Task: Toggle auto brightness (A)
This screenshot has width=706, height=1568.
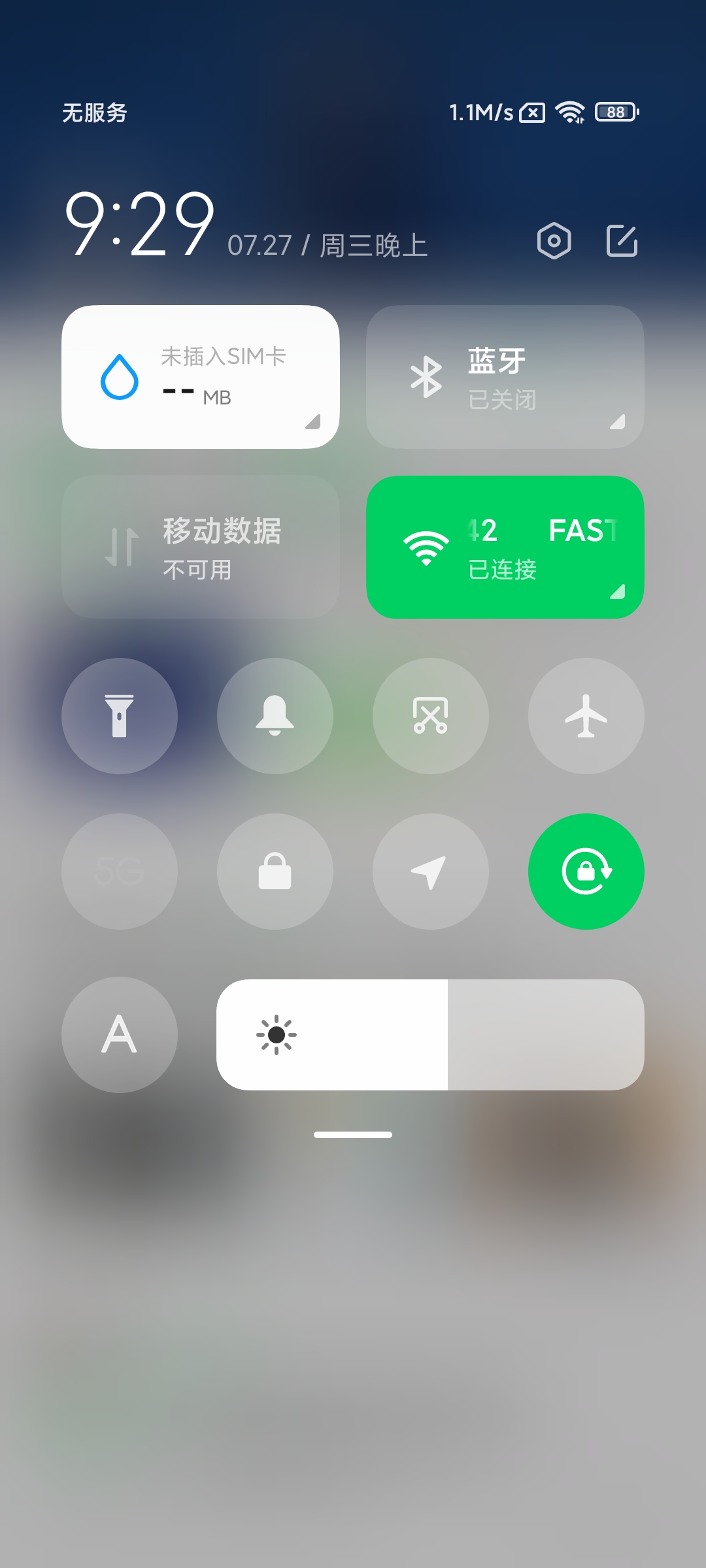Action: click(120, 1035)
